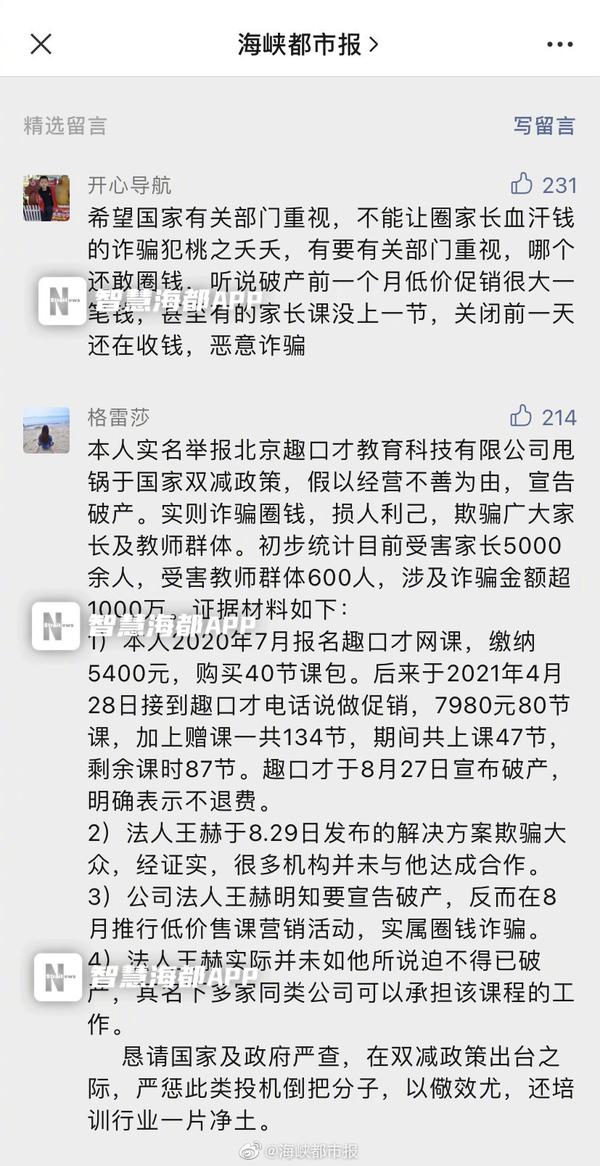Tap 写留言 to write a comment
The height and width of the screenshot is (1166, 600).
click(x=544, y=126)
